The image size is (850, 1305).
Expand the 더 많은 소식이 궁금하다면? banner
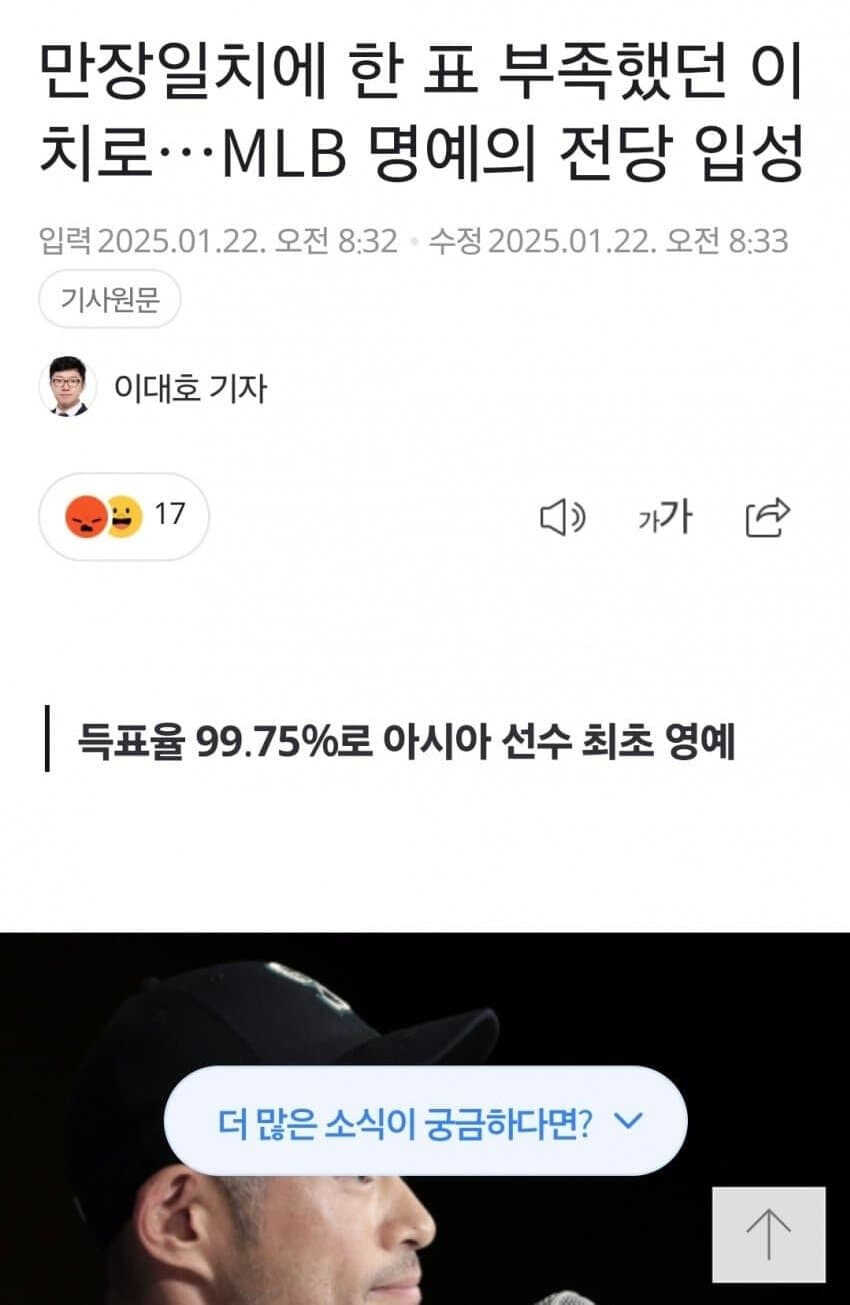coord(426,1120)
